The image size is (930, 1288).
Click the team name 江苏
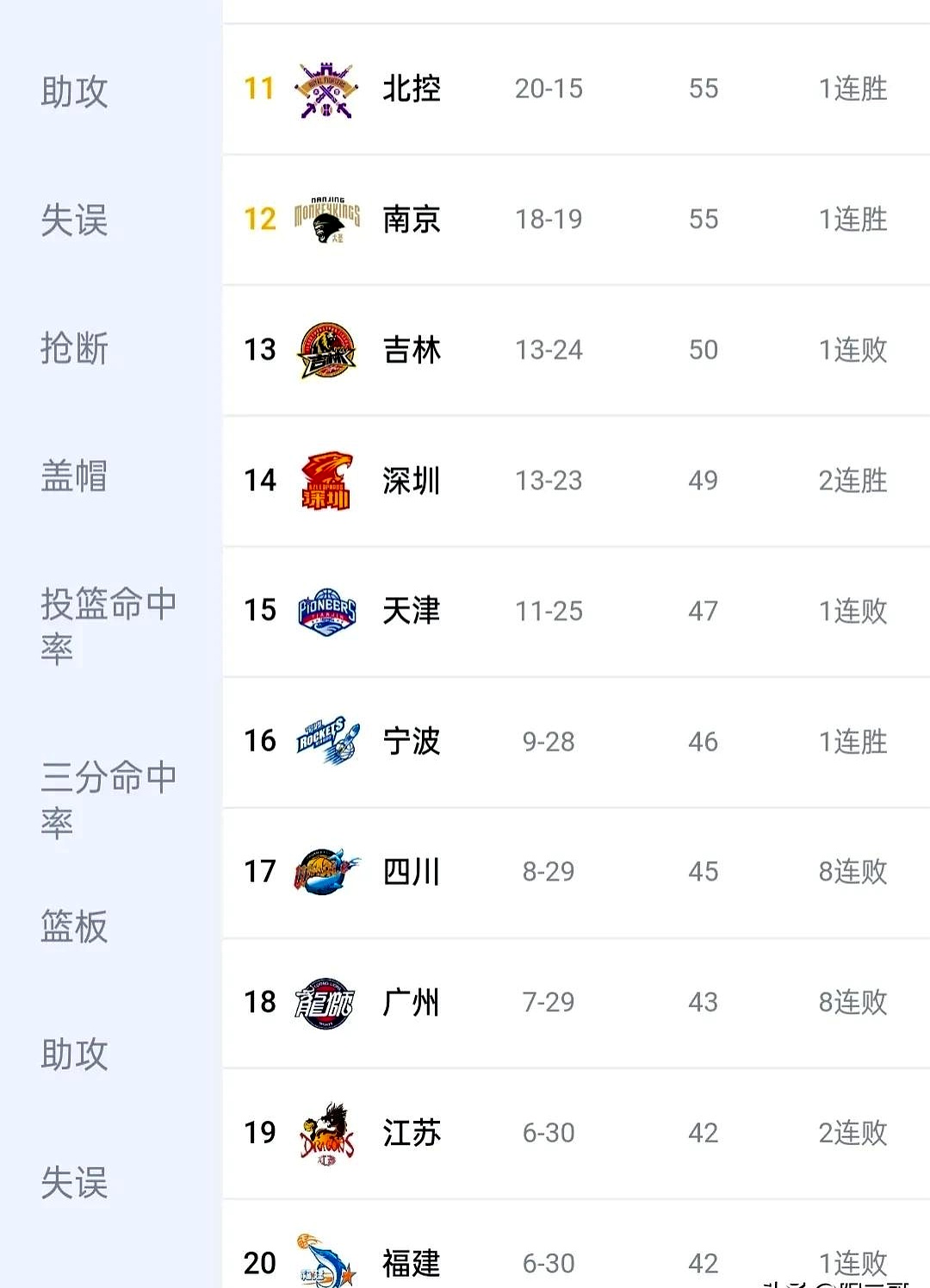pos(411,1133)
